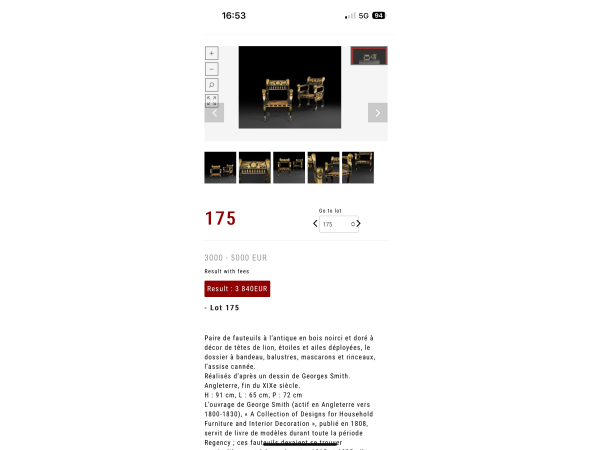
Task: Tap the Go to lot number field
Action: pyautogui.click(x=335, y=224)
